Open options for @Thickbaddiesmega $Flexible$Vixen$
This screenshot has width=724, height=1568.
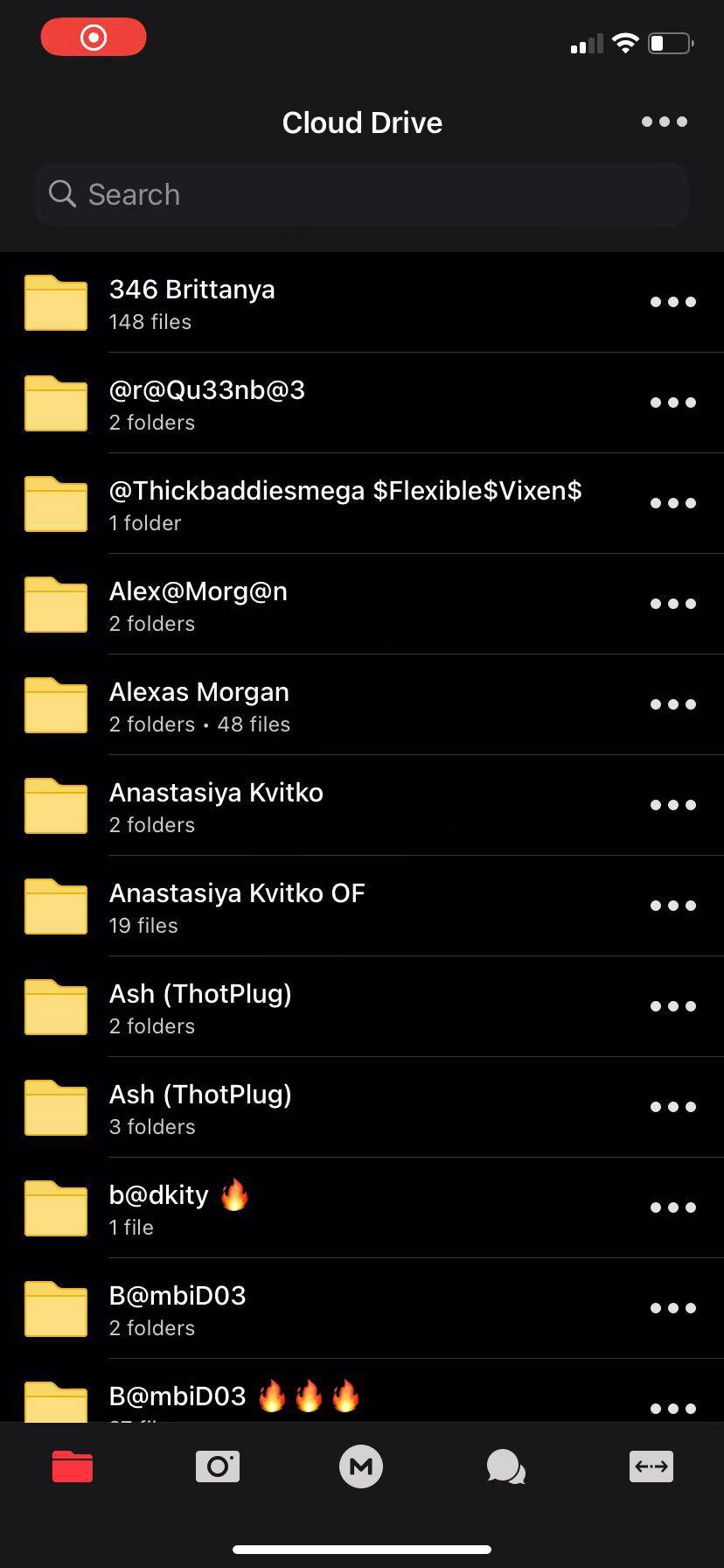(672, 503)
